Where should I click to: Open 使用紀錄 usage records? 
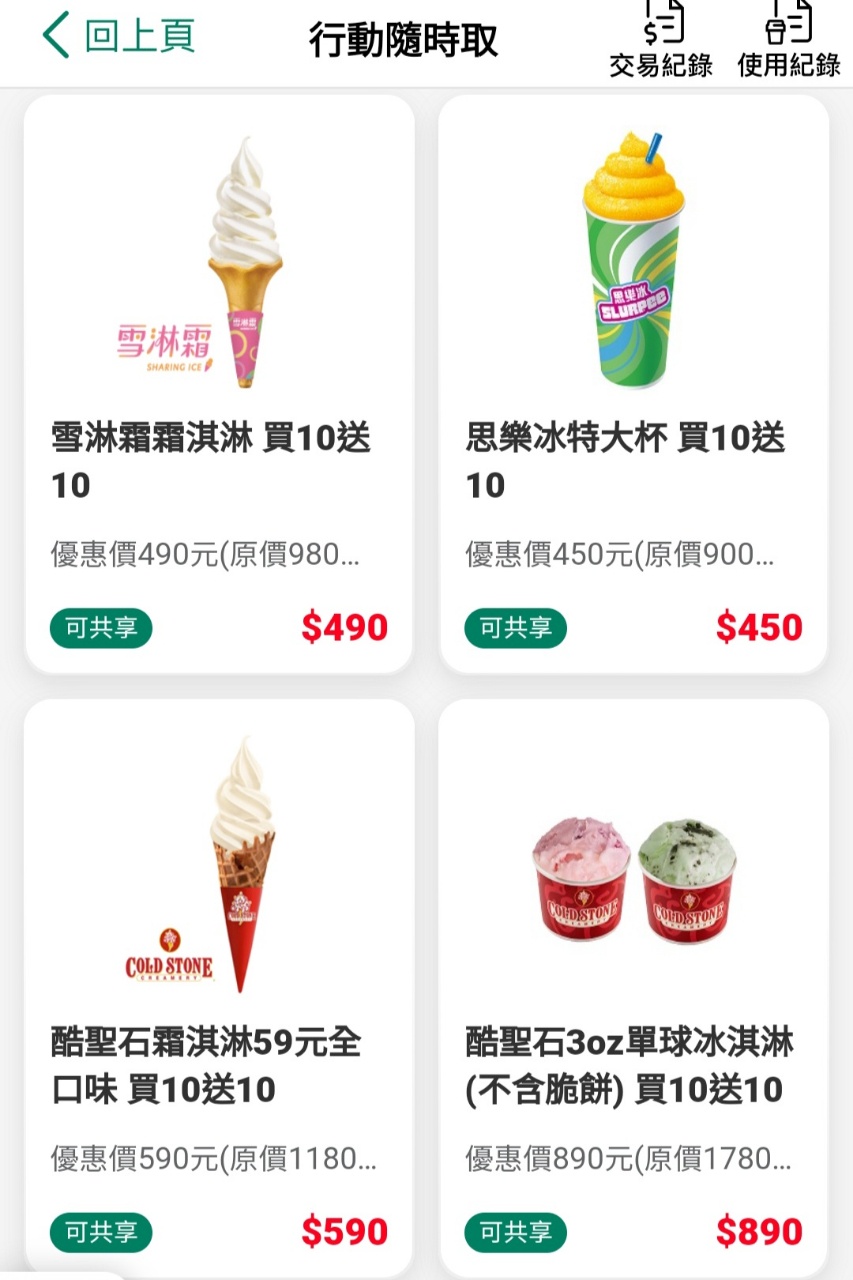coord(788,40)
